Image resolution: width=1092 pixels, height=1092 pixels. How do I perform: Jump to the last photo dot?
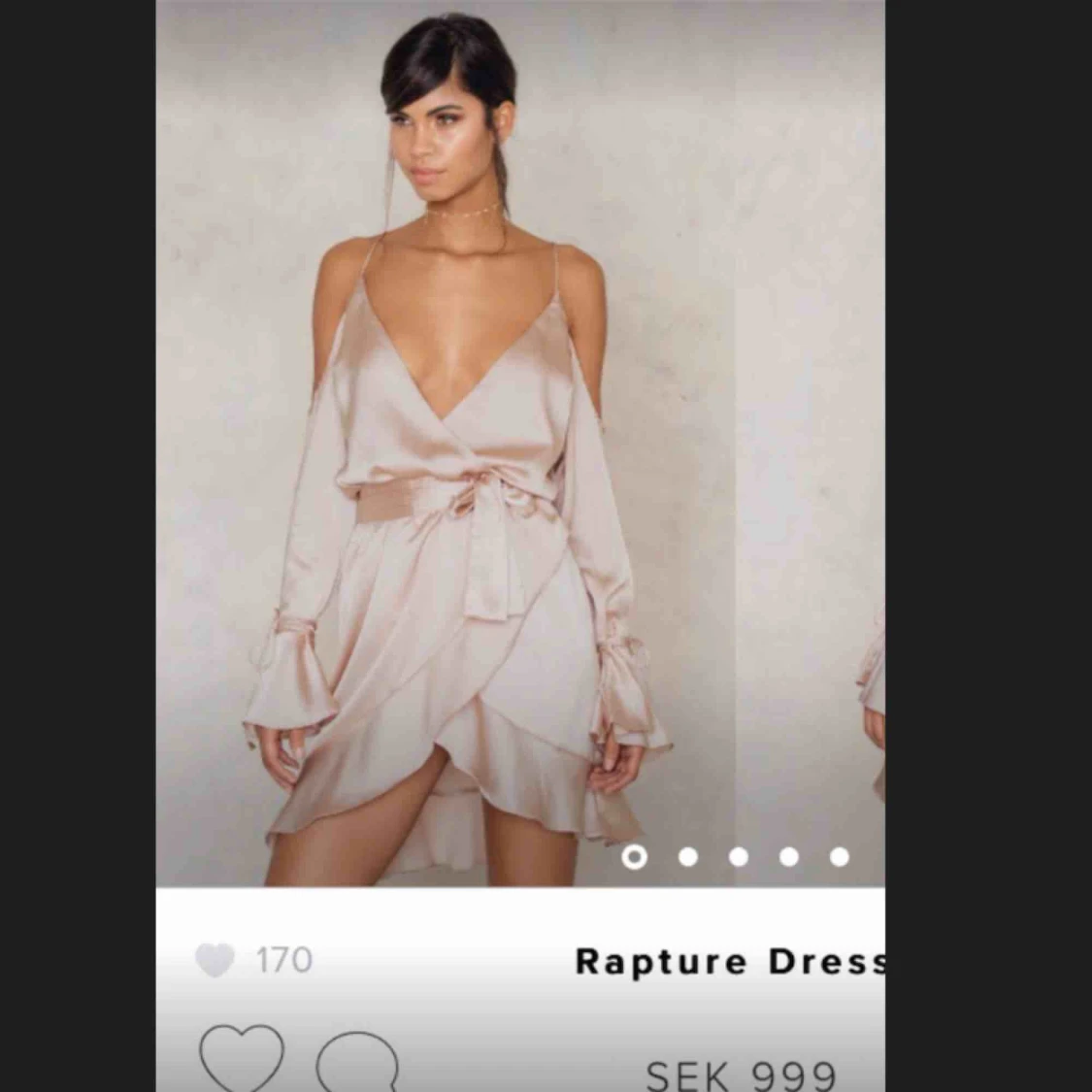pos(840,857)
